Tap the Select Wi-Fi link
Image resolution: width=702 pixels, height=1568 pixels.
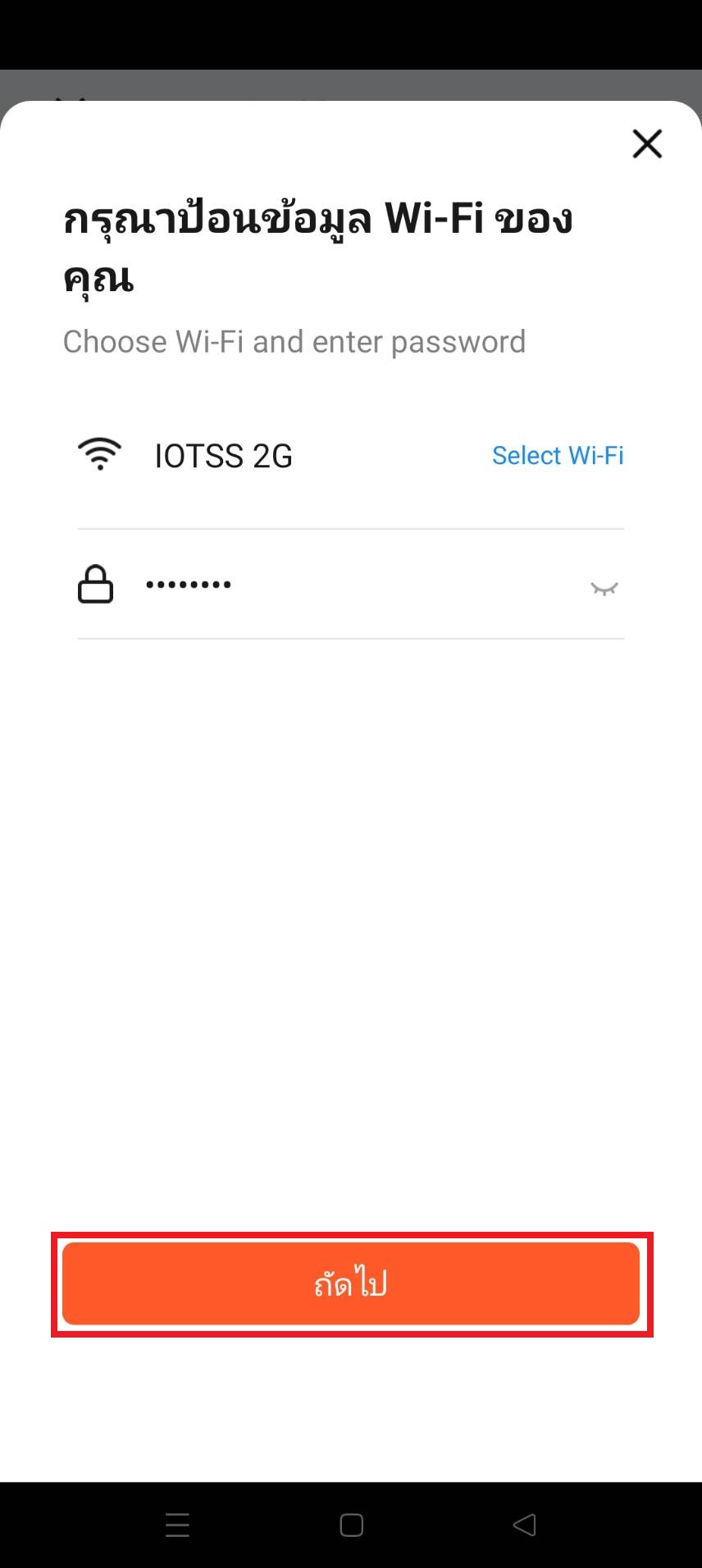click(558, 455)
